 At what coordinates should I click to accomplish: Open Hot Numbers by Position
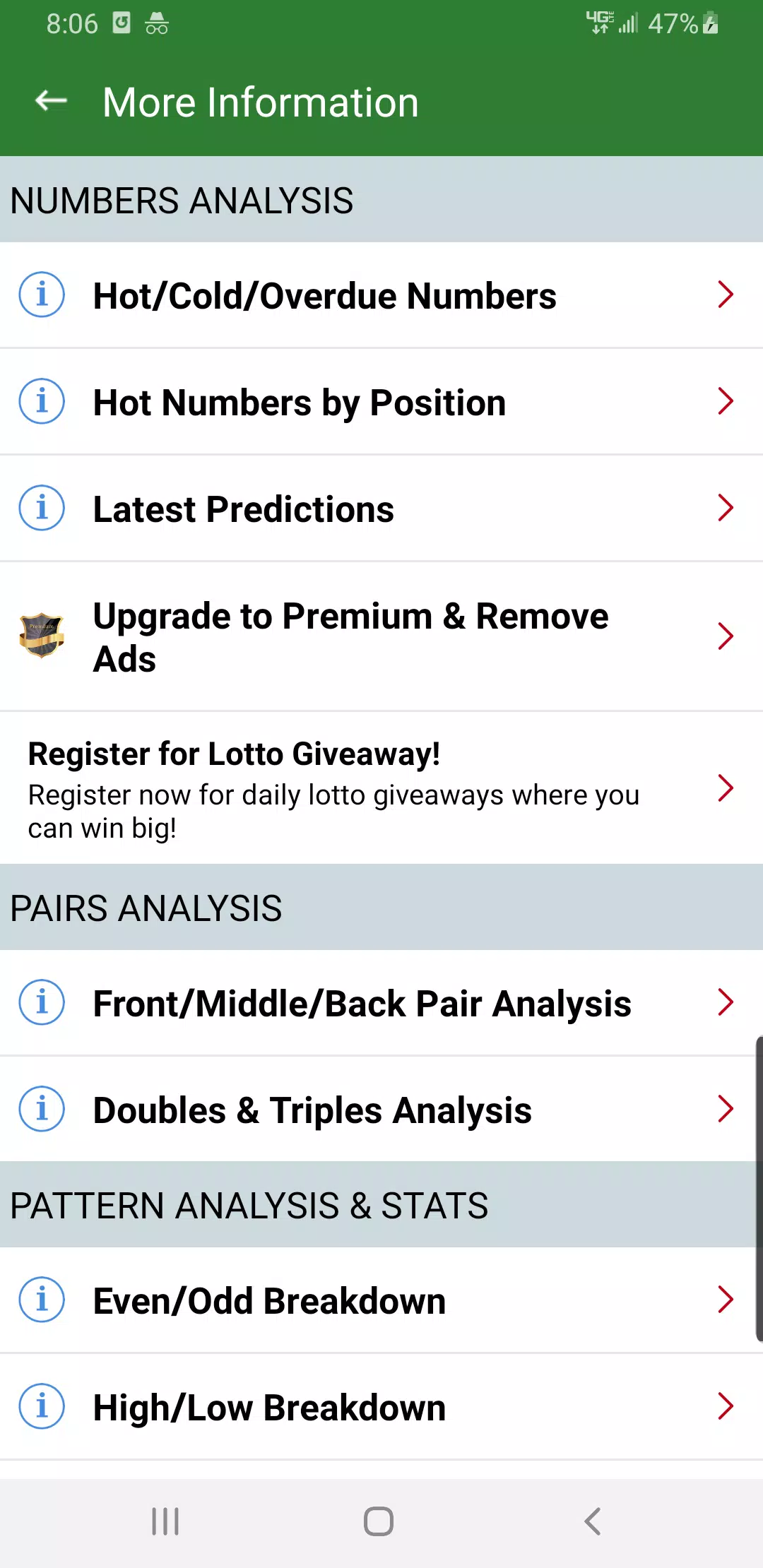[381, 402]
